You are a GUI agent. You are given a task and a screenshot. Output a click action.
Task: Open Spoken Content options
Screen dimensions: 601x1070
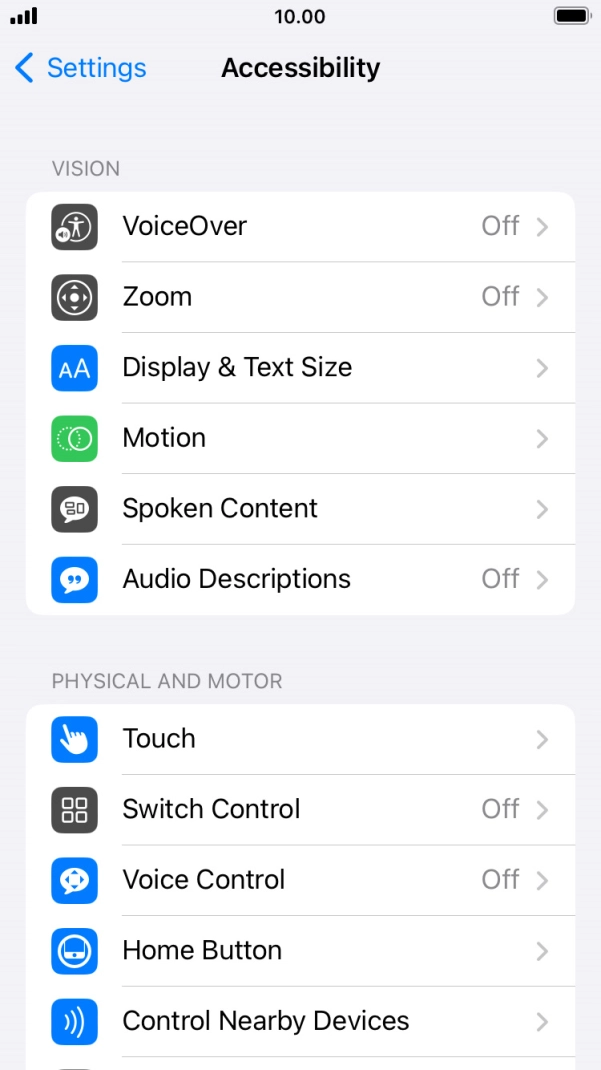coord(300,508)
